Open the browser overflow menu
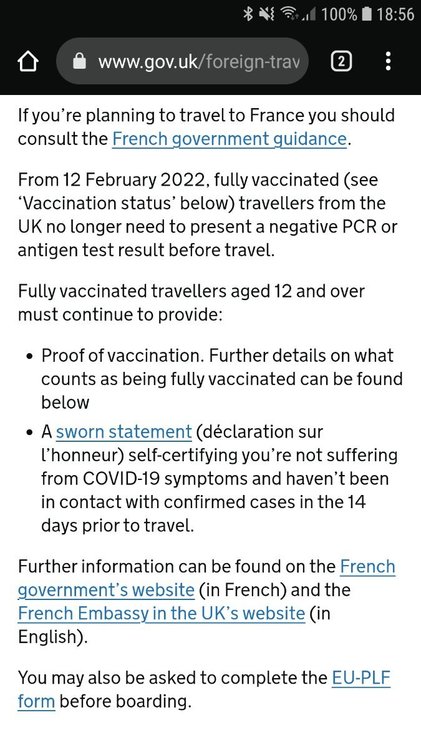 pyautogui.click(x=388, y=61)
